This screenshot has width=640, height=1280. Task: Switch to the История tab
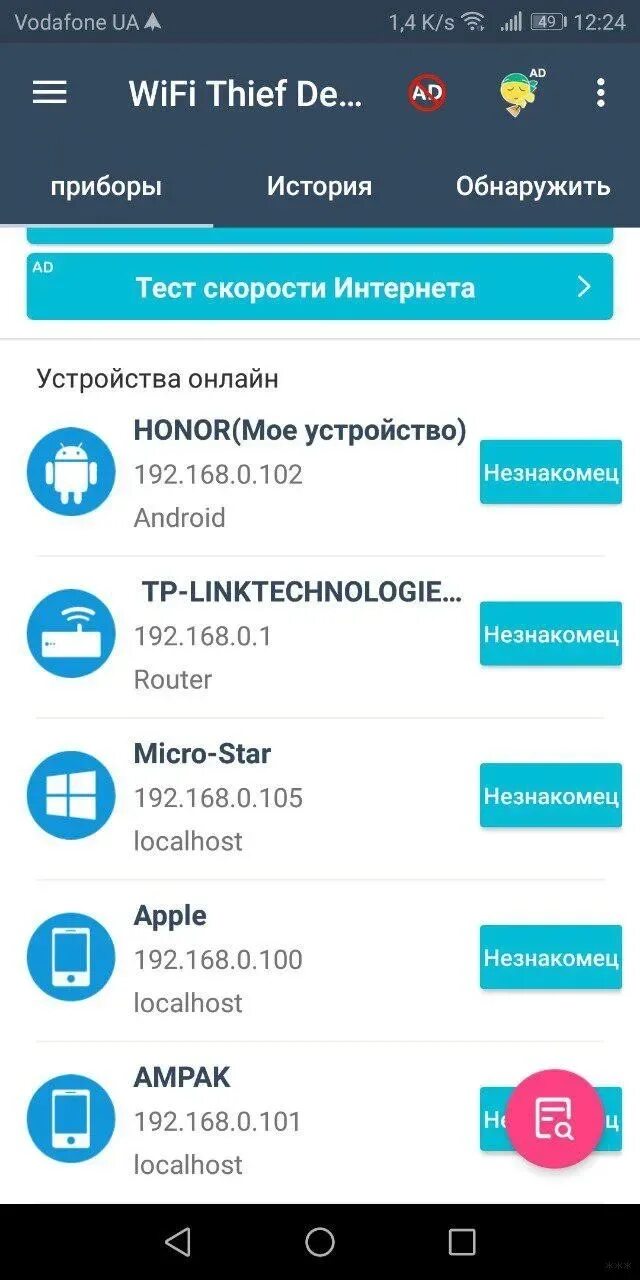[x=319, y=186]
